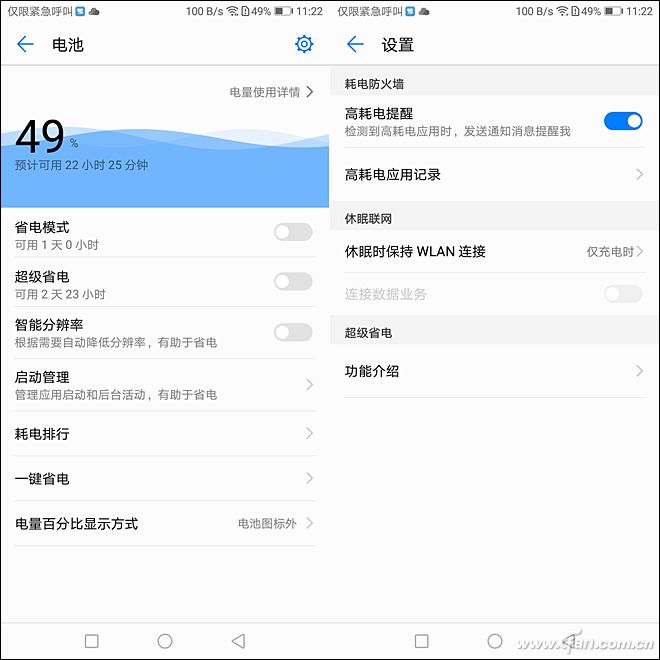Open 启动管理 row
This screenshot has height=660, width=660.
click(x=164, y=385)
